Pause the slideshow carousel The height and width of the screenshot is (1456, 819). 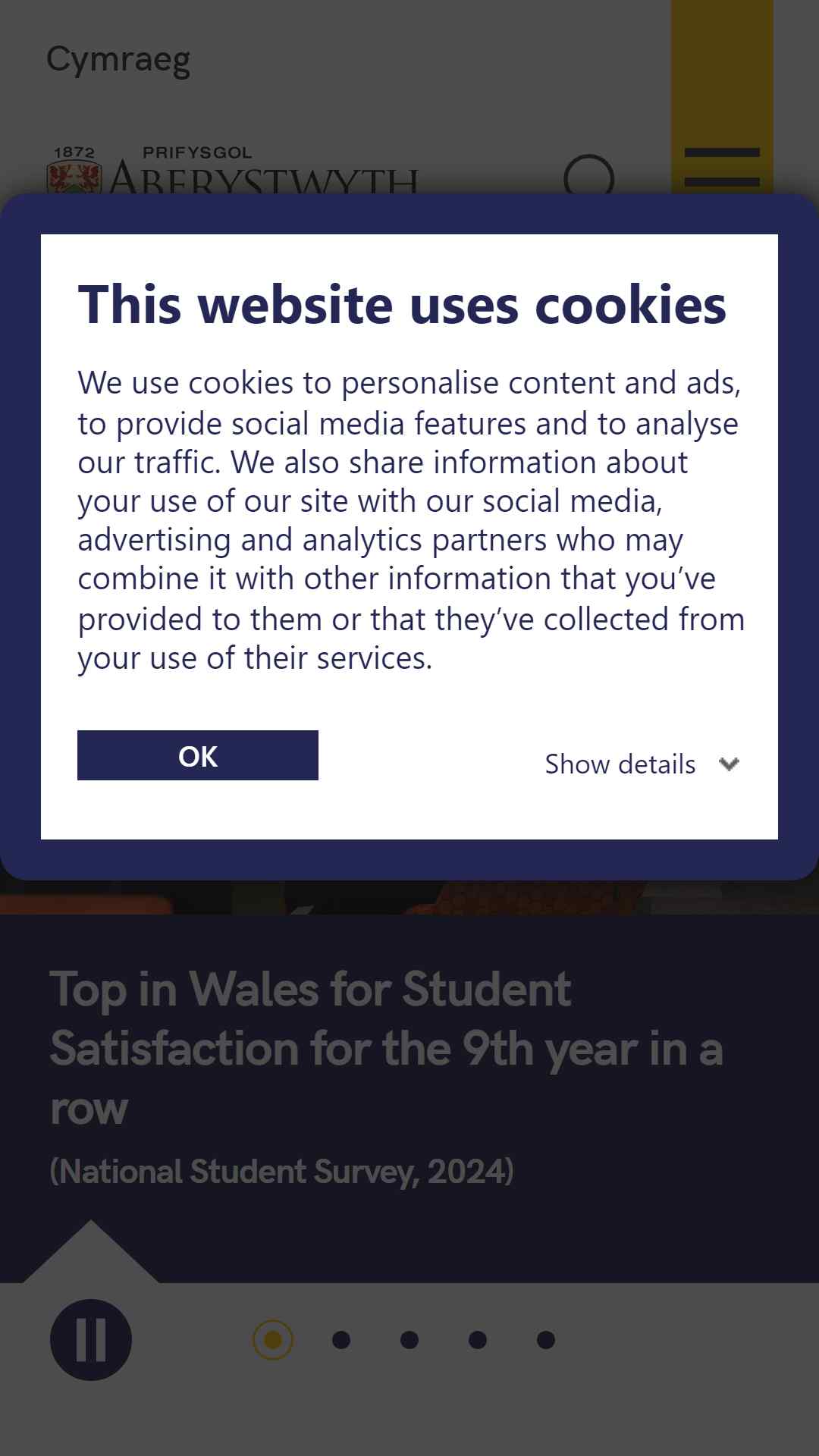(91, 1340)
